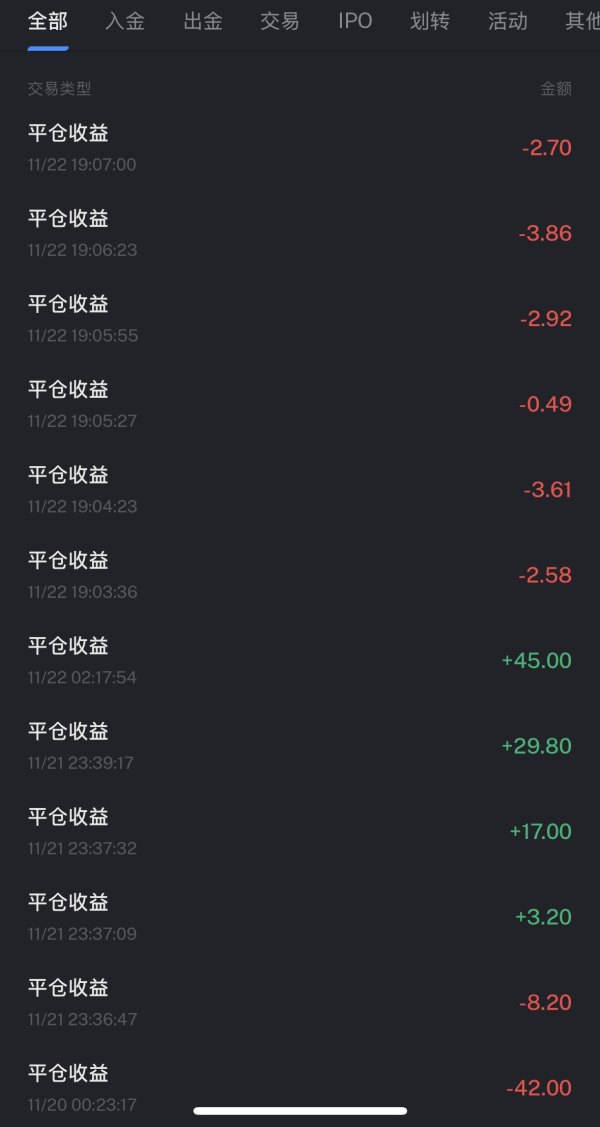
Task: View the +29.80 平仓收益 entry
Action: (x=300, y=746)
